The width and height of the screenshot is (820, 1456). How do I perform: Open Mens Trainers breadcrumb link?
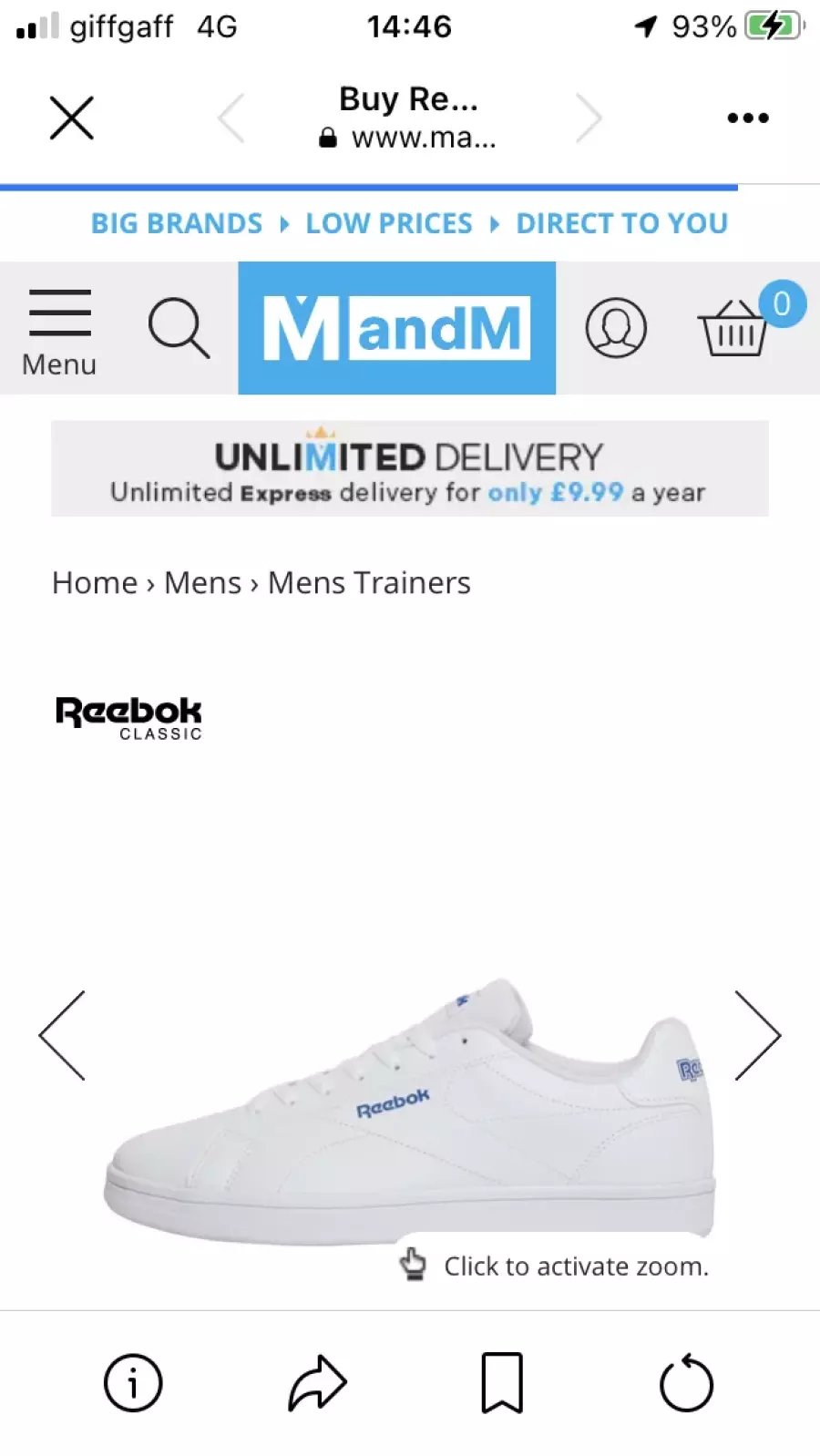coord(369,583)
